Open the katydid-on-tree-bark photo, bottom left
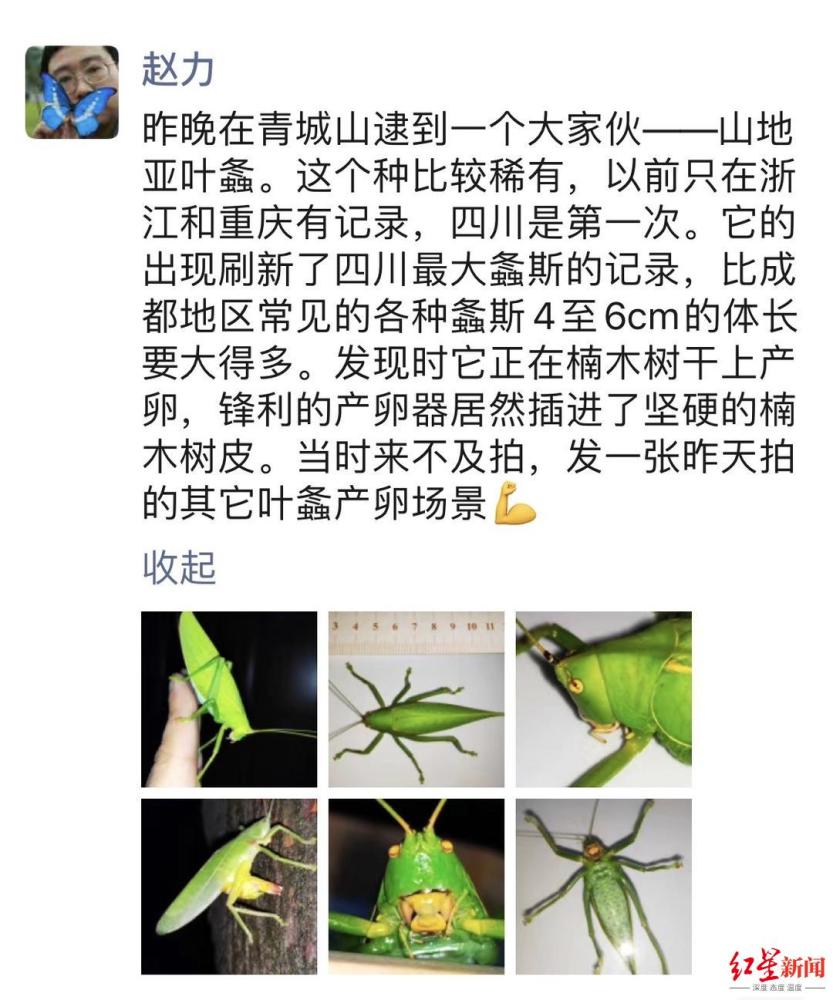833x1000 pixels. pos(228,888)
